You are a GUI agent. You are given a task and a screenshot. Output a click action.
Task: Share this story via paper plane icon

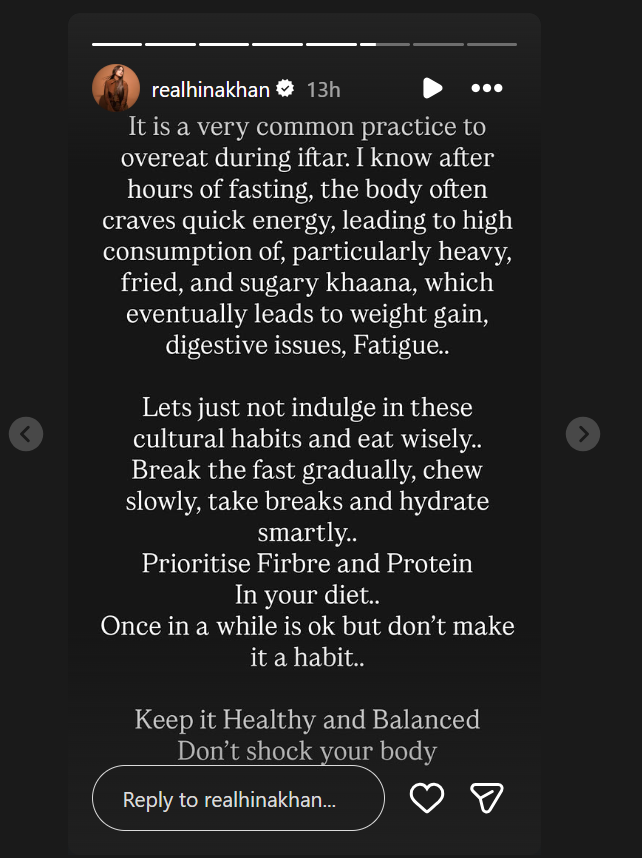point(486,797)
